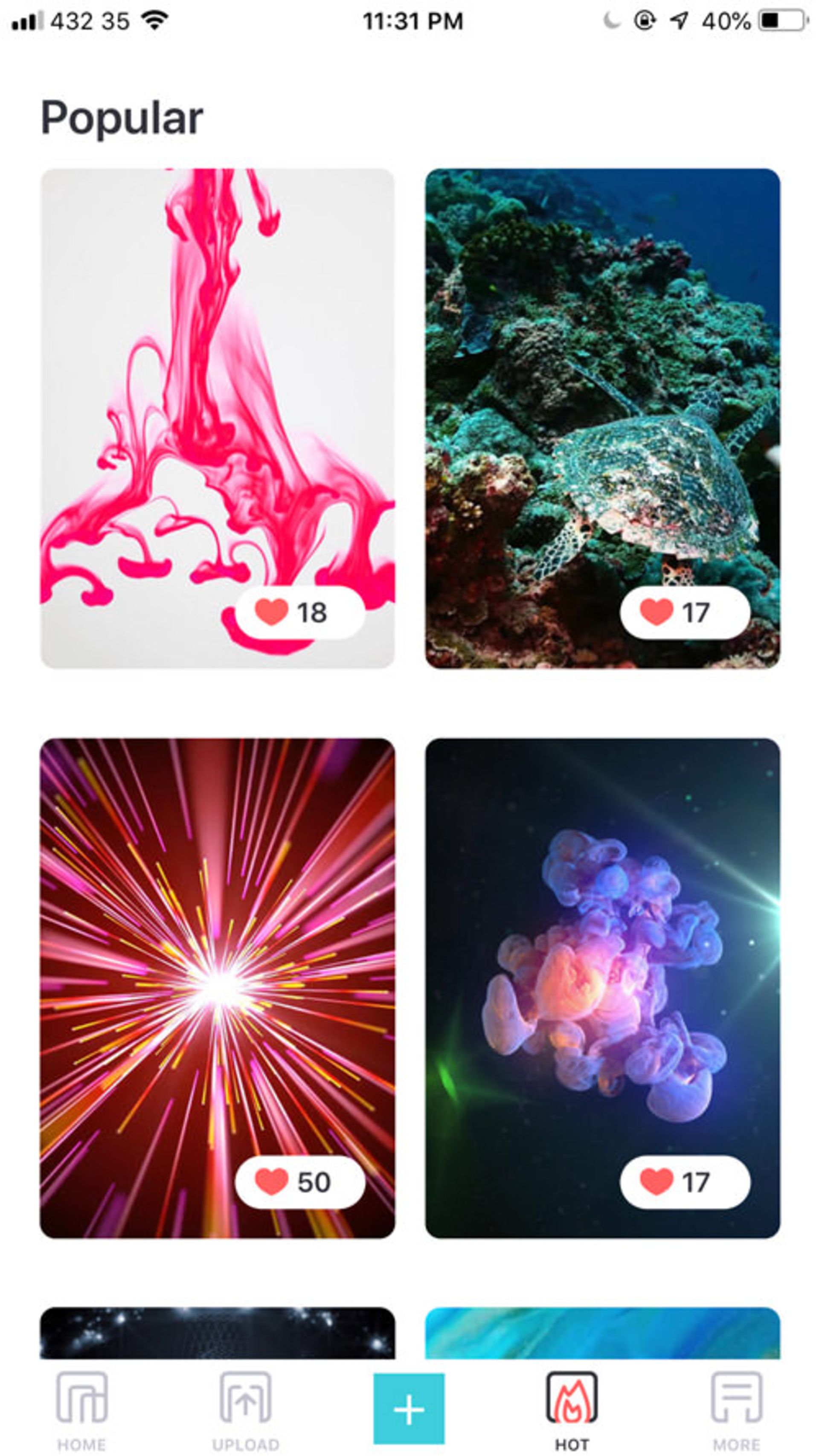The width and height of the screenshot is (819, 1456).
Task: Like the pink ink wallpaper with 18 hearts
Action: click(x=272, y=612)
